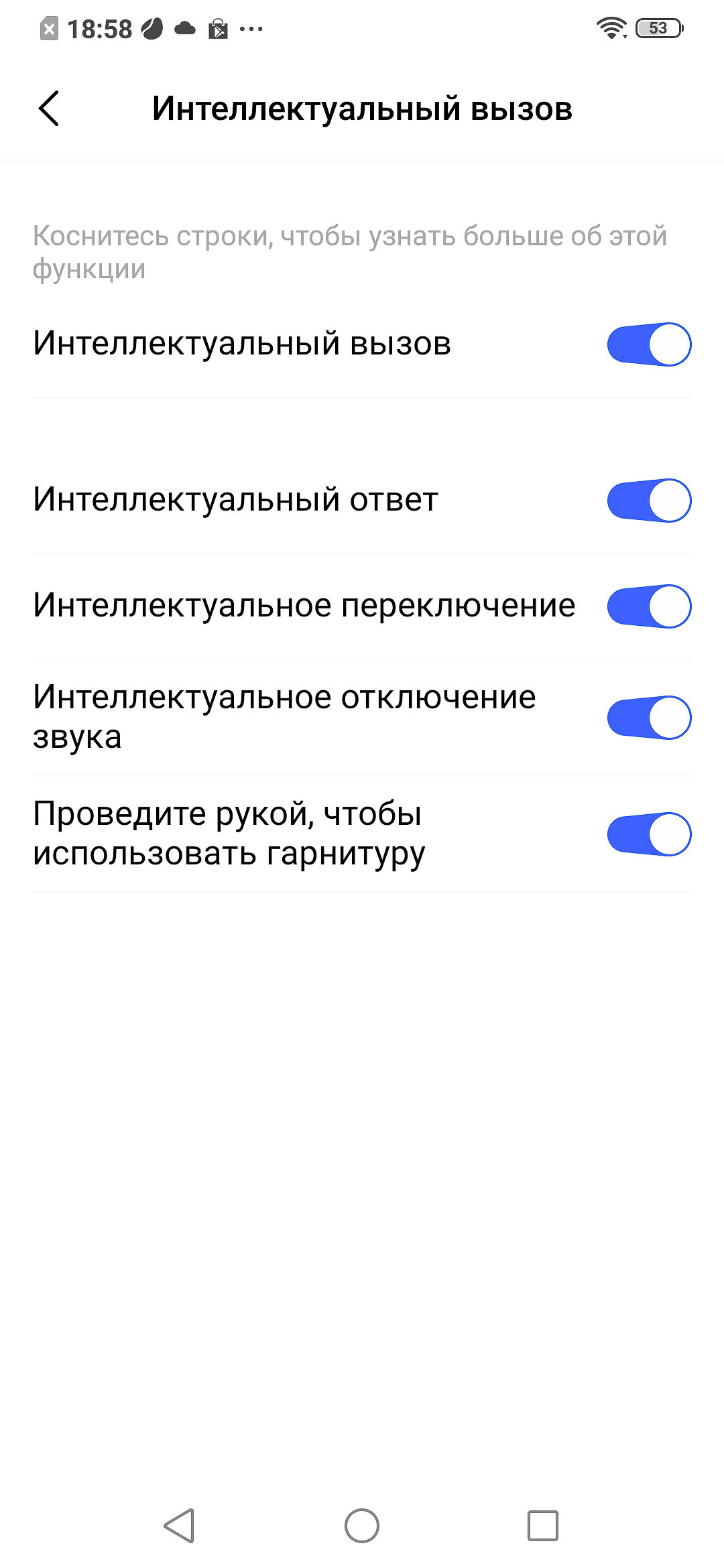The width and height of the screenshot is (724, 1568).
Task: Disable the Проведите рукой гарнитуру switch
Action: pos(649,834)
